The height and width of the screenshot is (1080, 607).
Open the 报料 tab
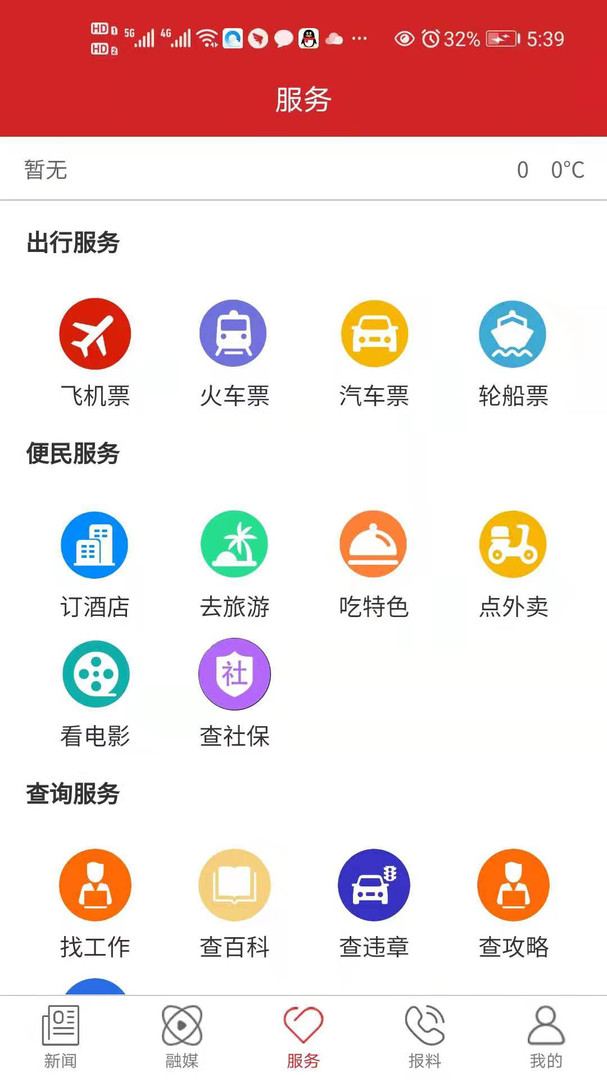(425, 1037)
